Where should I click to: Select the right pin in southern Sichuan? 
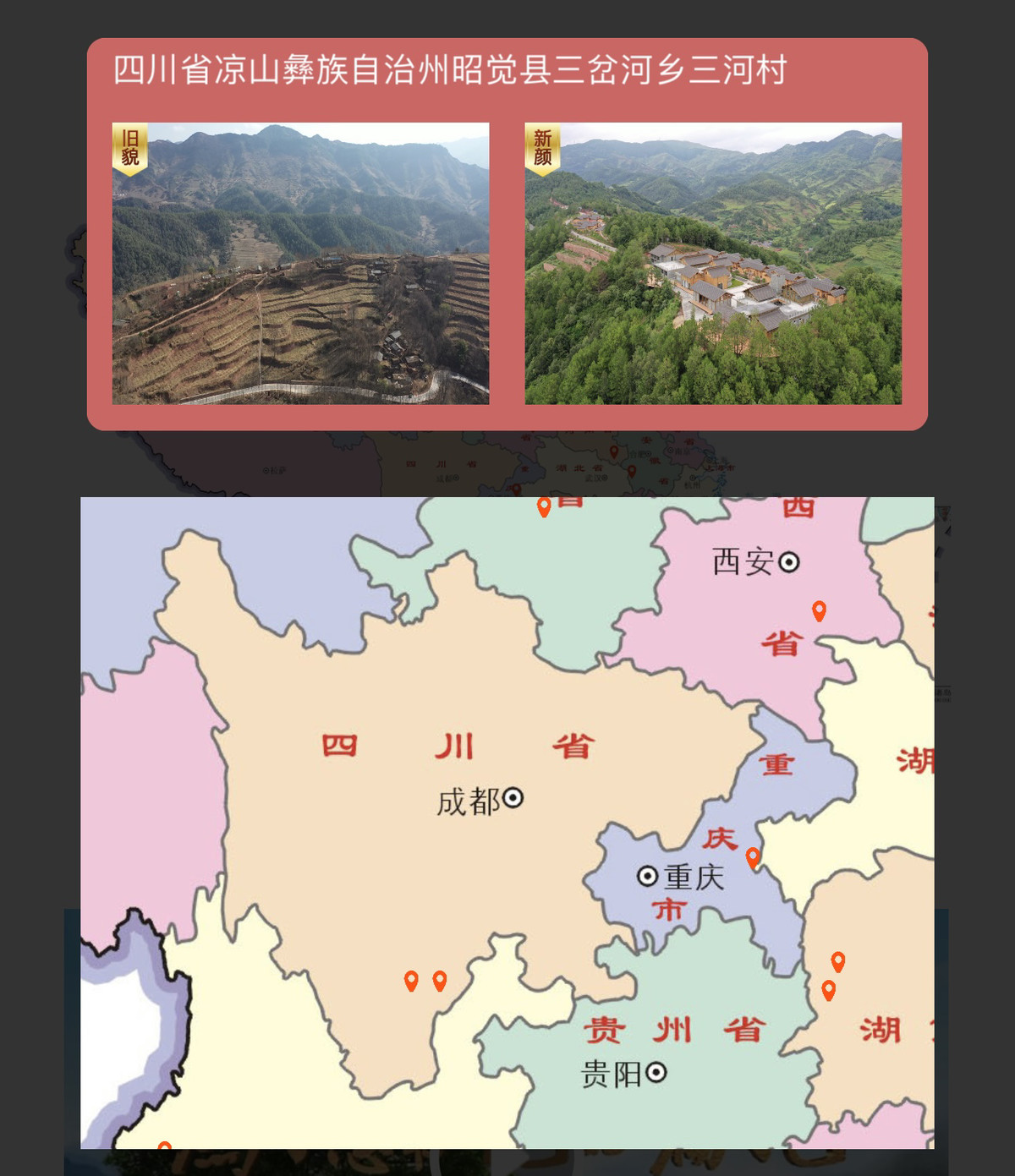440,980
